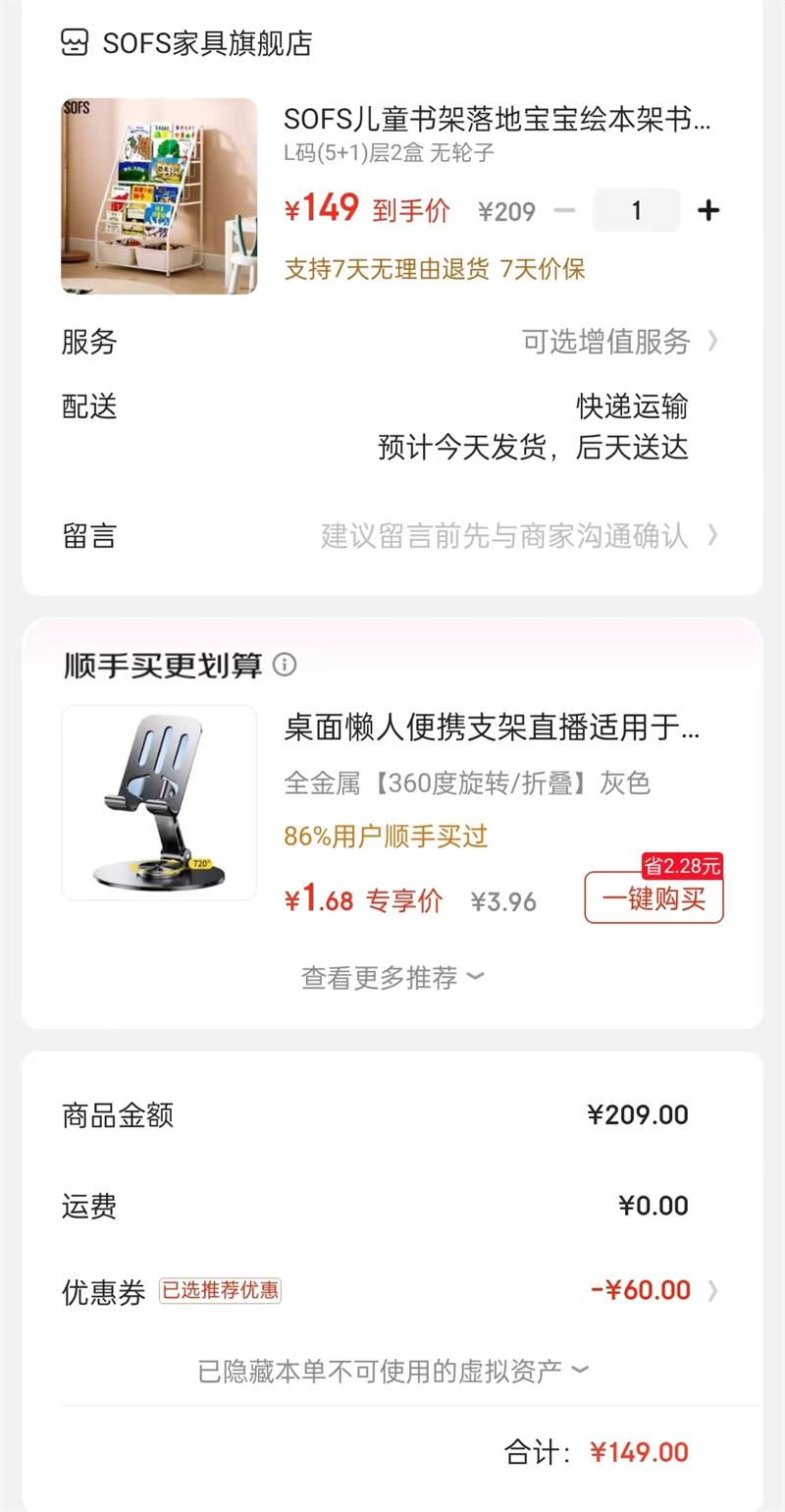Screen dimensions: 785x1512
Task: Decrease bookshelf quantity with minus button
Action: coord(564,210)
